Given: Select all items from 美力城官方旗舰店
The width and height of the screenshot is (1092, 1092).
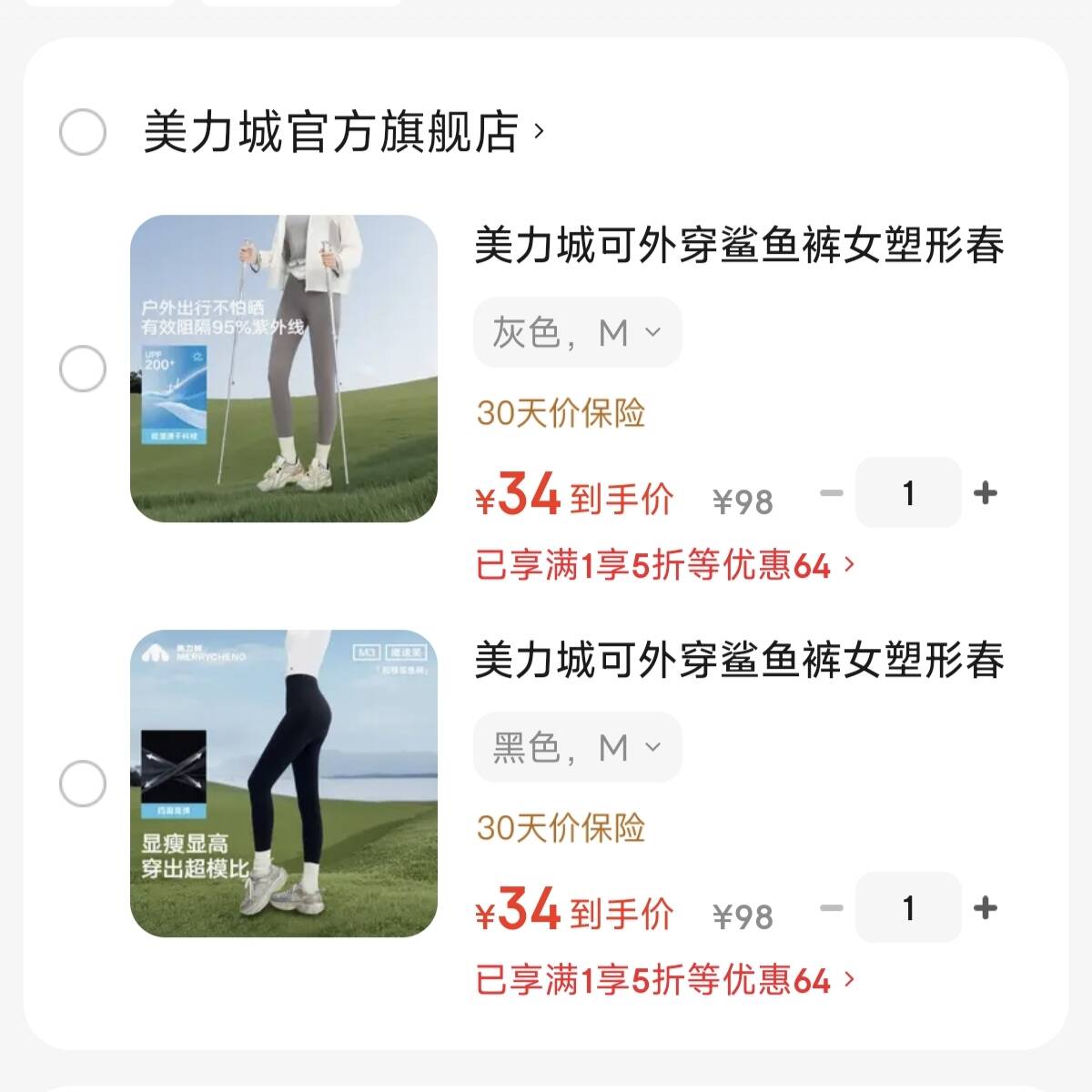Looking at the screenshot, I should click(x=83, y=133).
